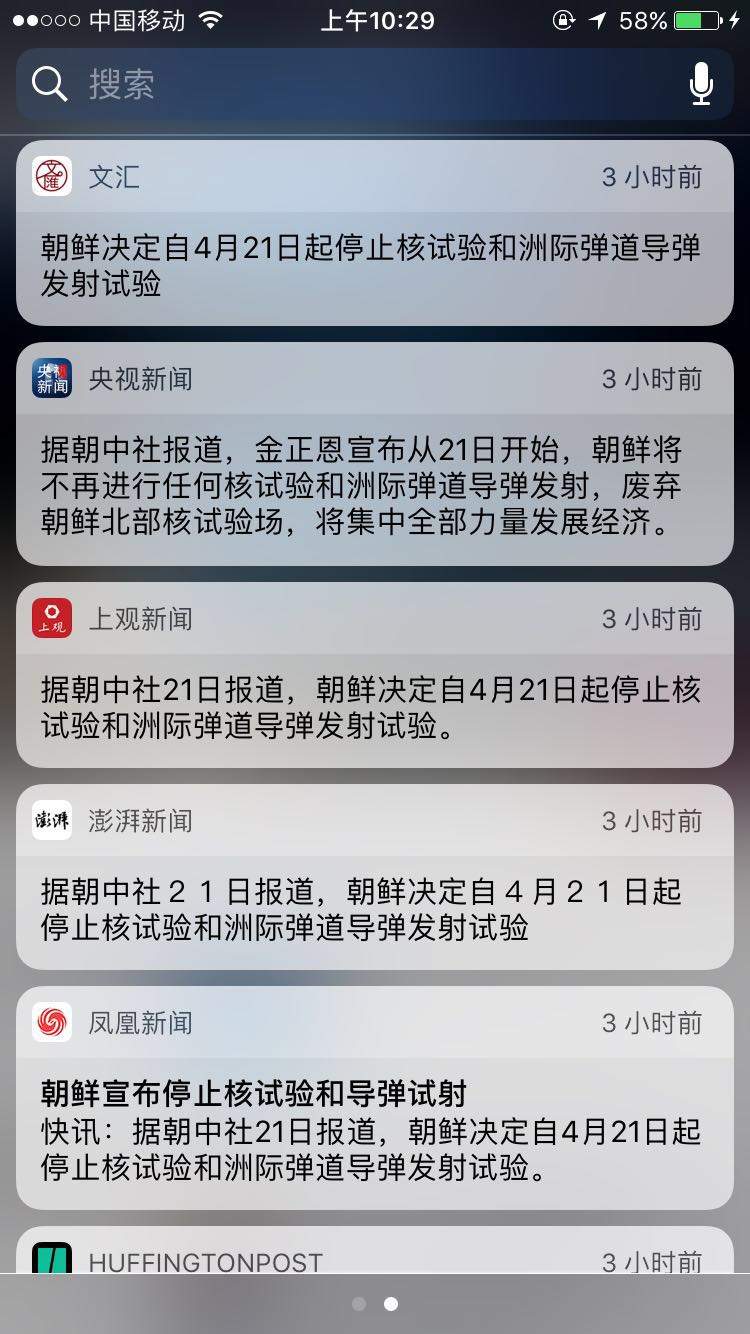Open the 上观新闻 notification

click(x=374, y=692)
